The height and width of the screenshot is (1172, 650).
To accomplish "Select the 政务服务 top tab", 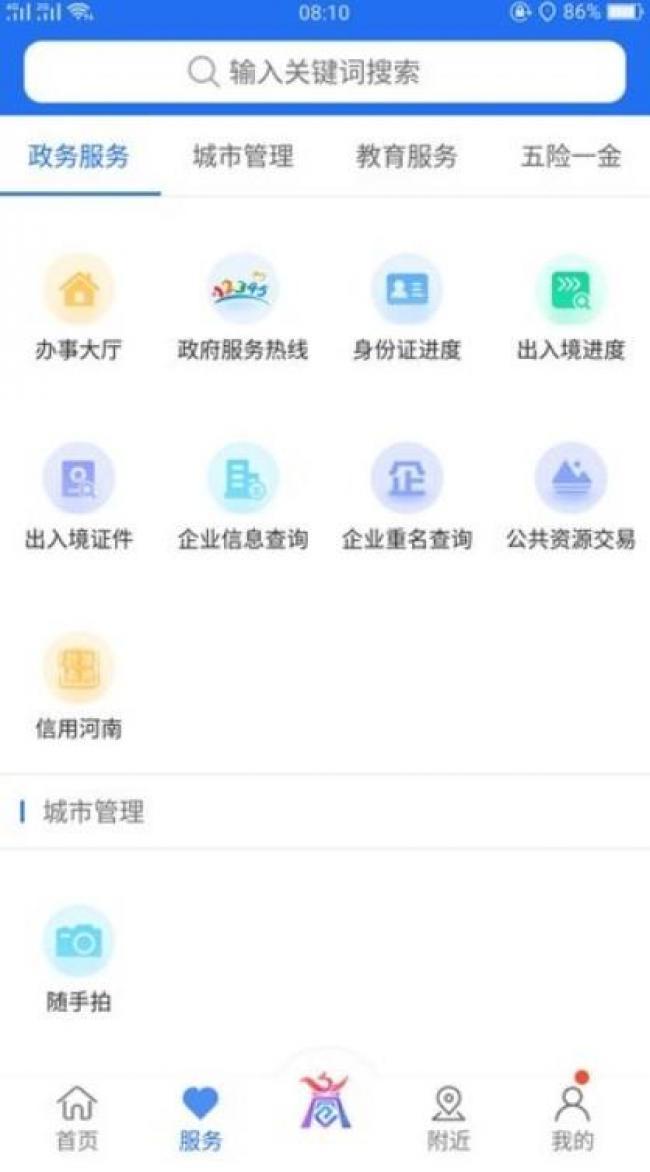I will click(x=78, y=156).
